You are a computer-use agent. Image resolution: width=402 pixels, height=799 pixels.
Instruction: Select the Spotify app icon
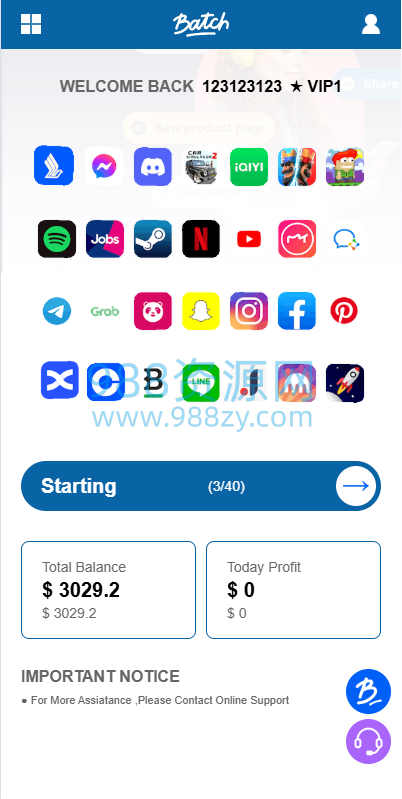[57, 239]
